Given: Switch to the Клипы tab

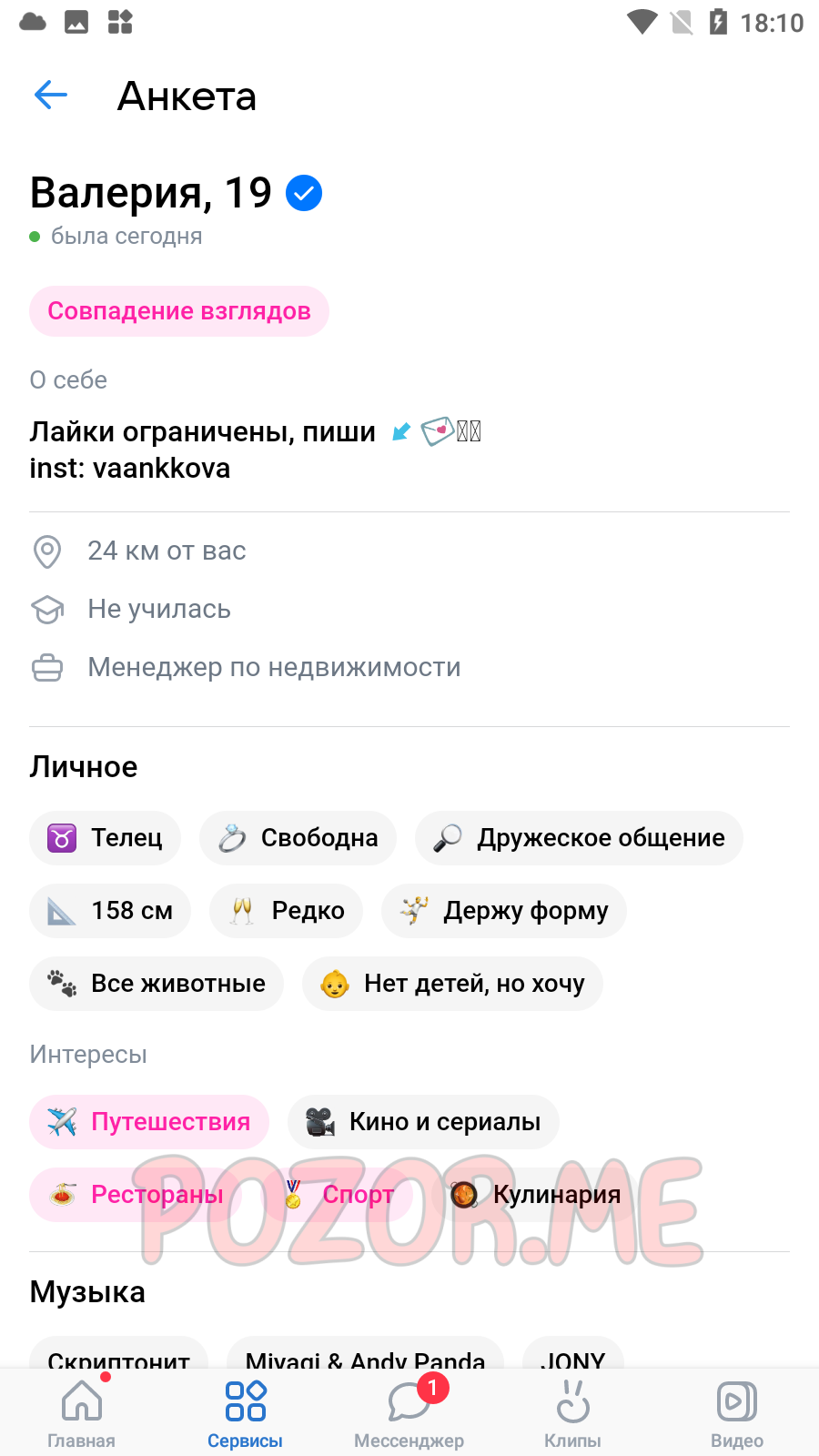Looking at the screenshot, I should (x=573, y=1412).
